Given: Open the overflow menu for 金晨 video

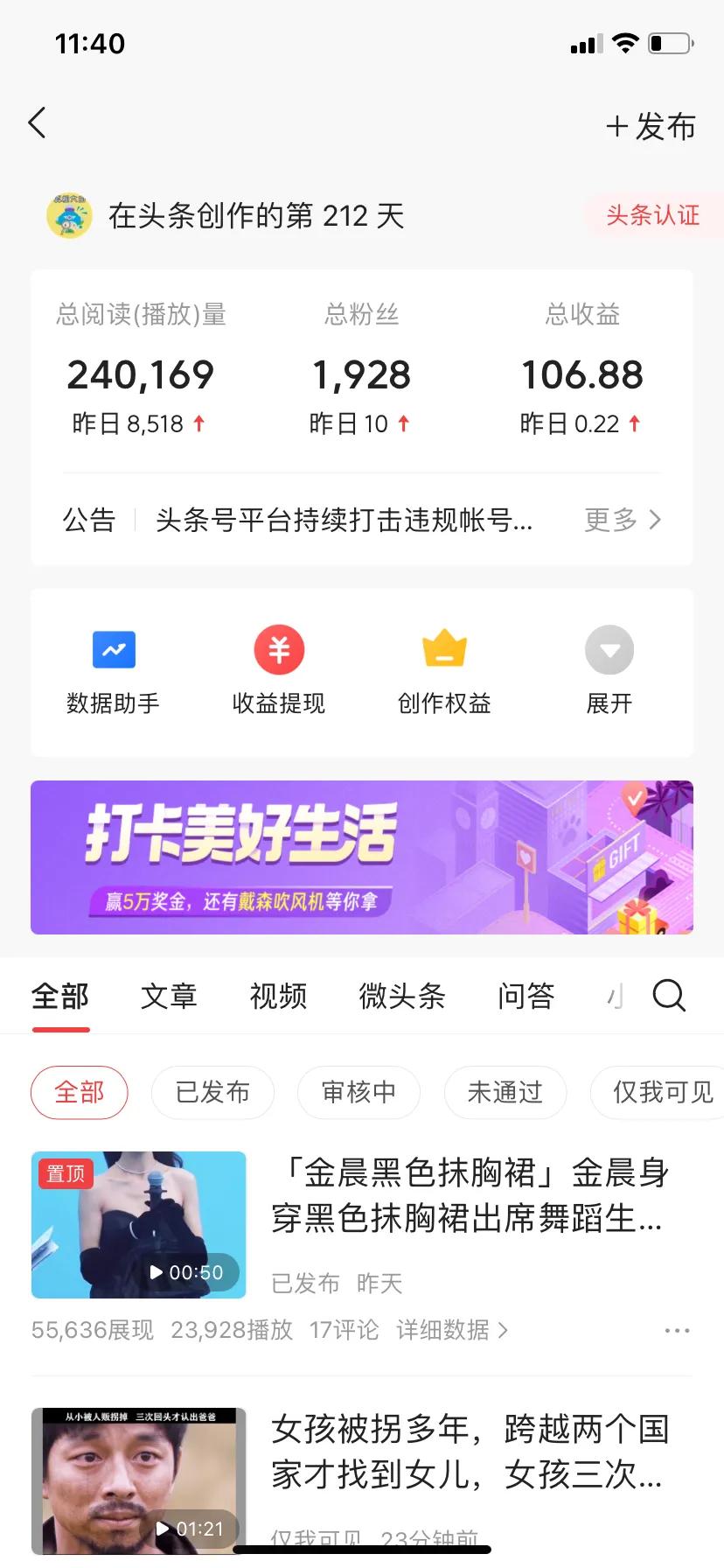Looking at the screenshot, I should [x=677, y=1330].
